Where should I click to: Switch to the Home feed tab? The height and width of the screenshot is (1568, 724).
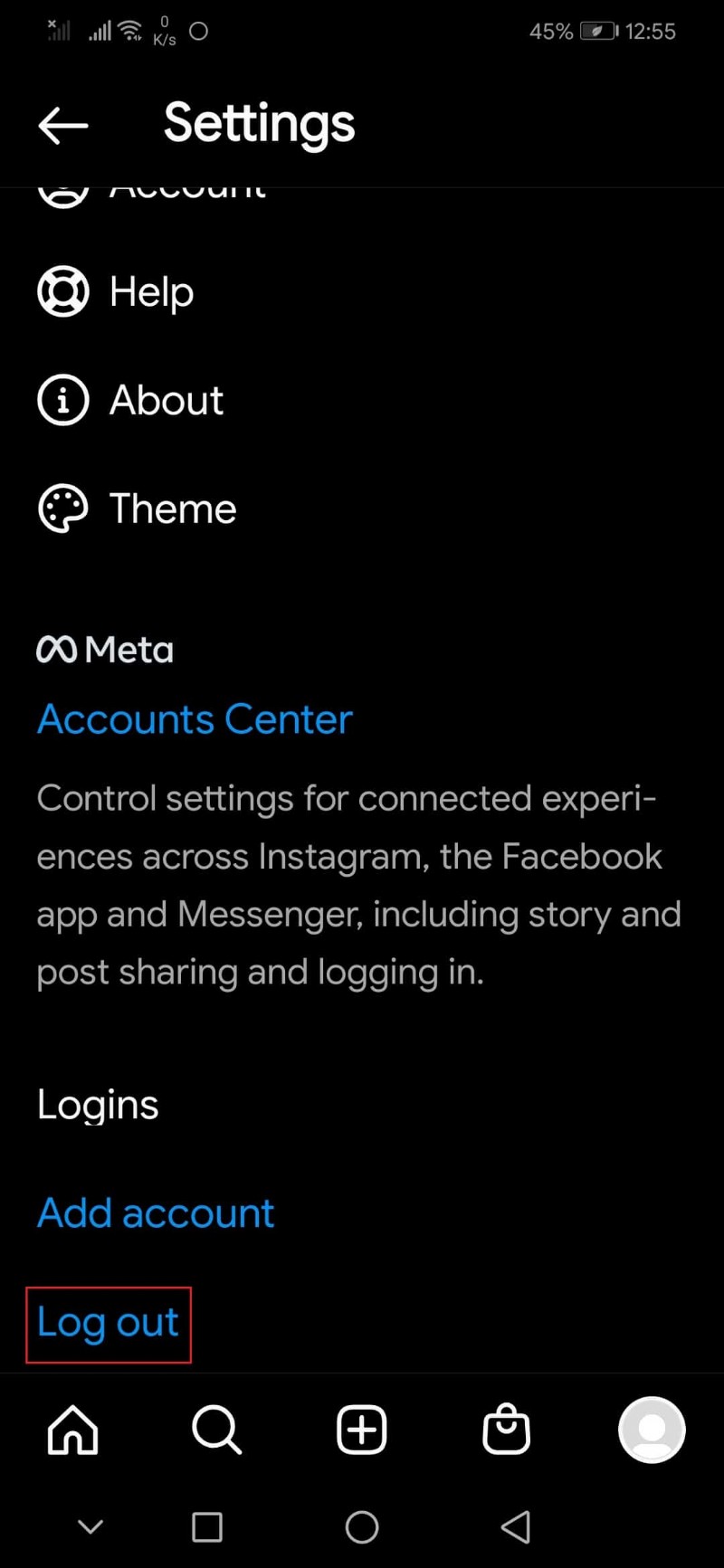click(72, 1430)
